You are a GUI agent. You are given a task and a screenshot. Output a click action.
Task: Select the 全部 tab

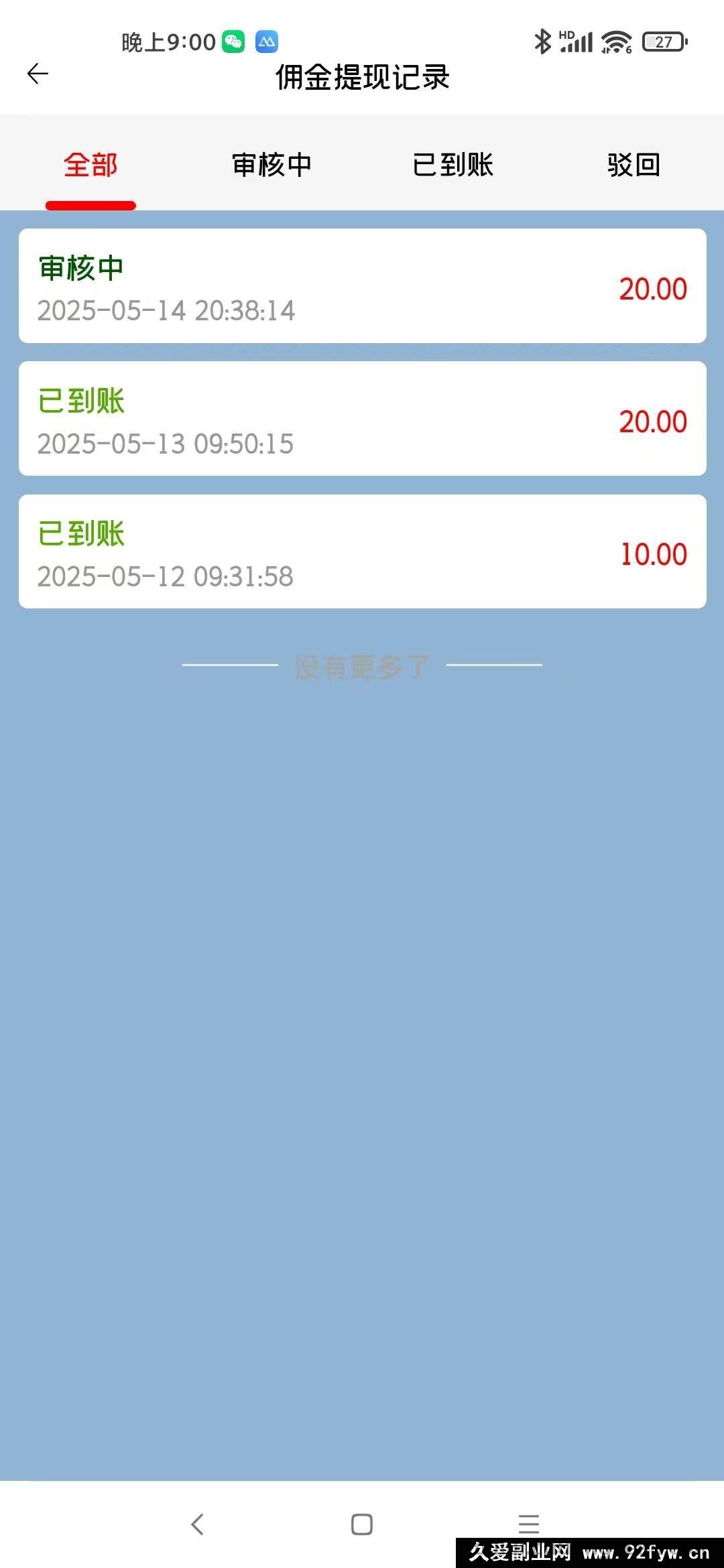(x=90, y=164)
